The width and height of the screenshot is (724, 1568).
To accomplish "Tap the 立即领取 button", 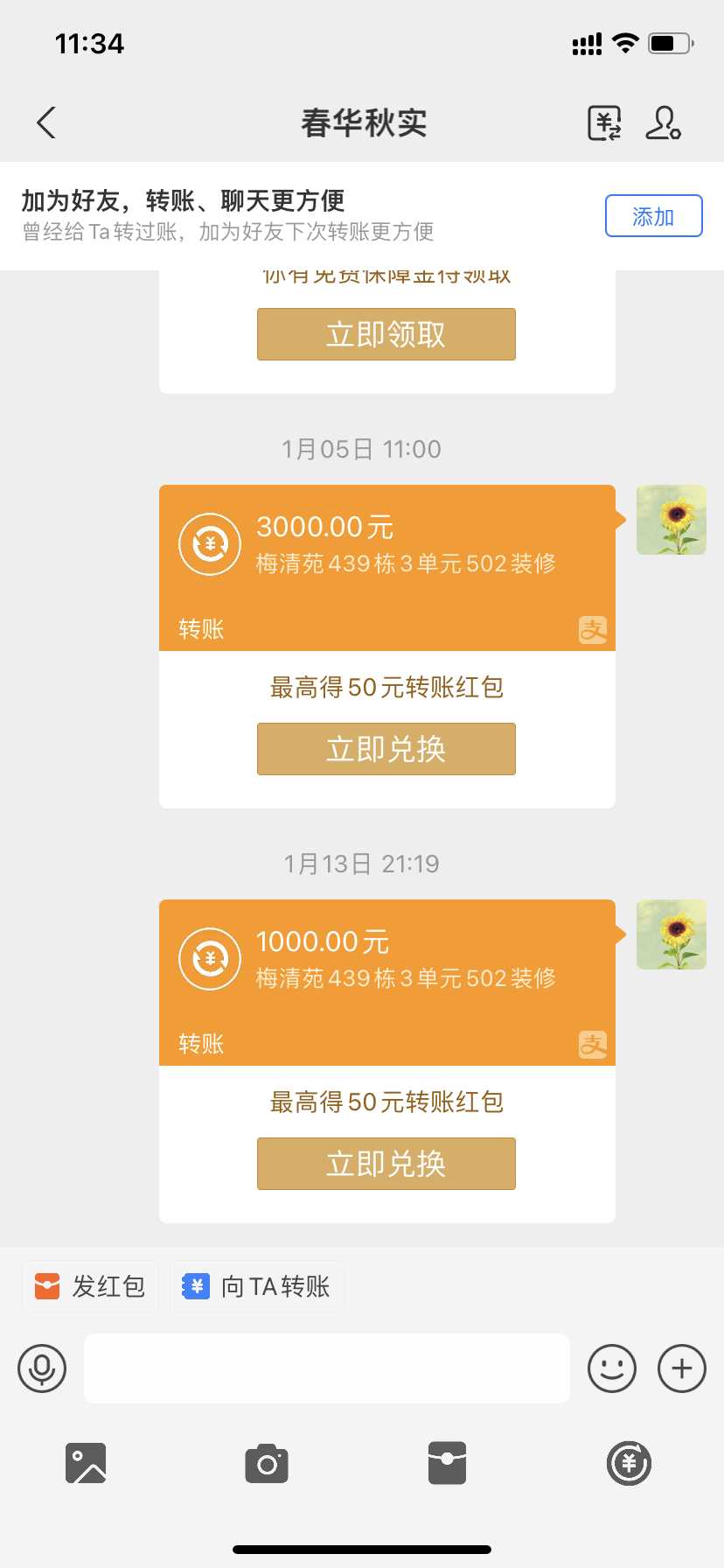I will pyautogui.click(x=386, y=334).
